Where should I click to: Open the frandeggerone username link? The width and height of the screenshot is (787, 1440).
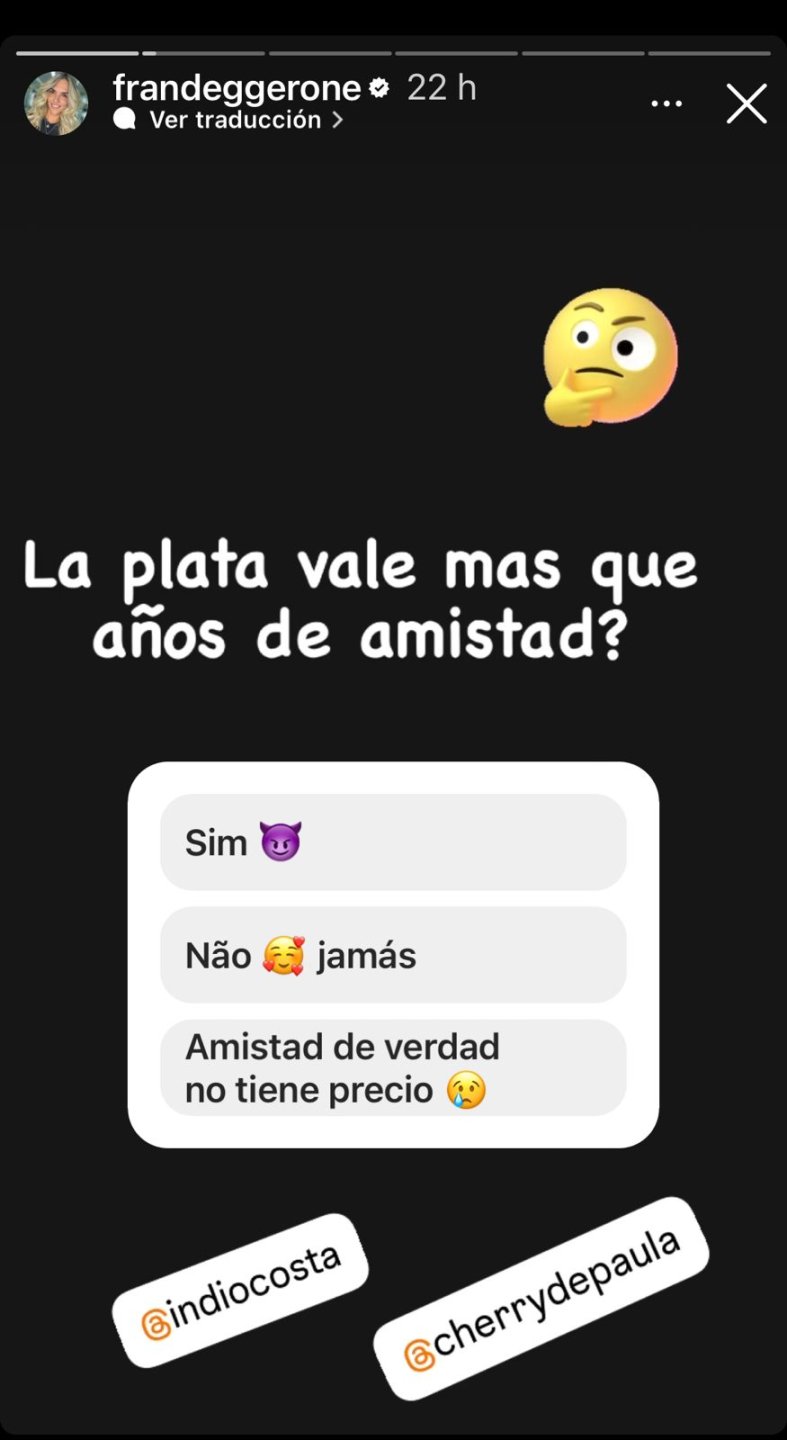(x=236, y=88)
